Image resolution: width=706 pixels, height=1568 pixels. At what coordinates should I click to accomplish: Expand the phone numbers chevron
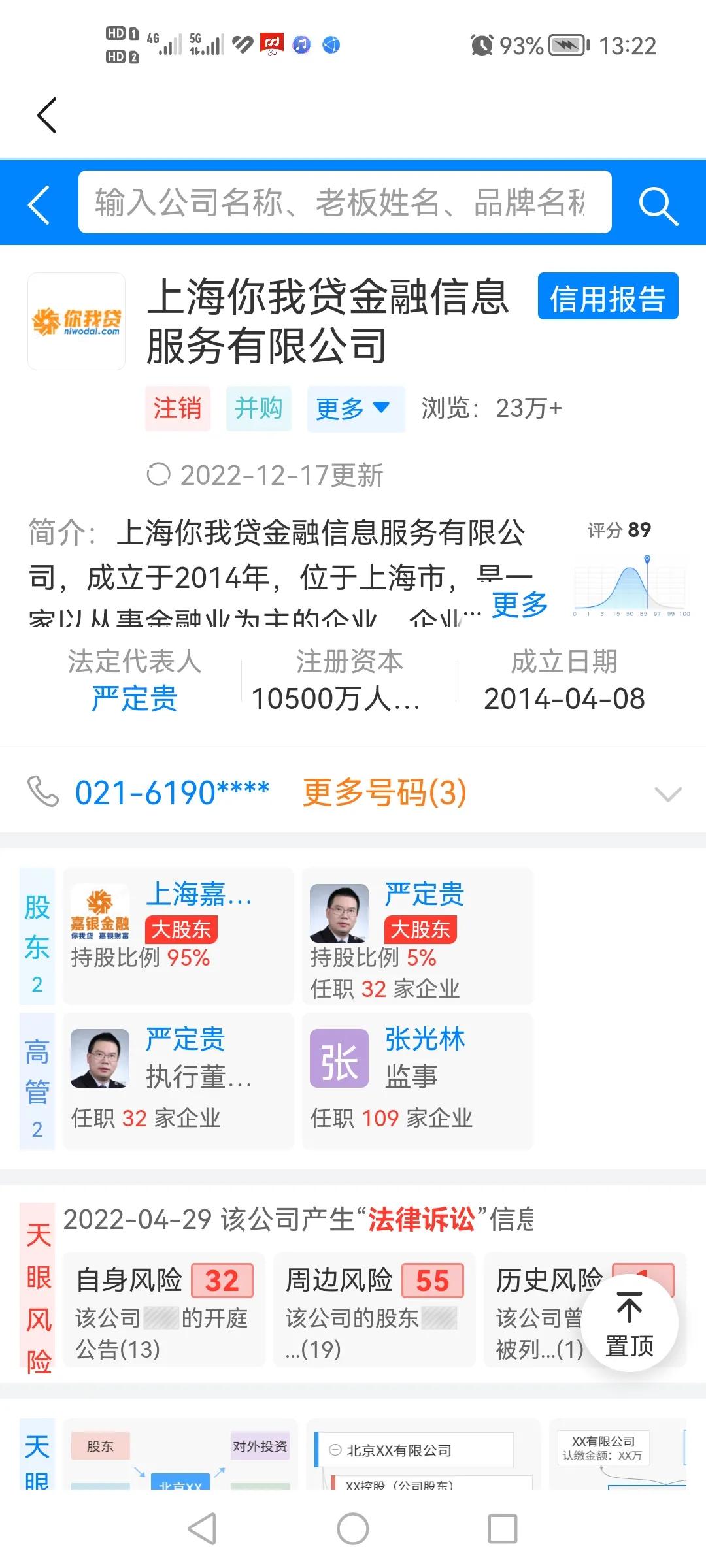click(667, 794)
